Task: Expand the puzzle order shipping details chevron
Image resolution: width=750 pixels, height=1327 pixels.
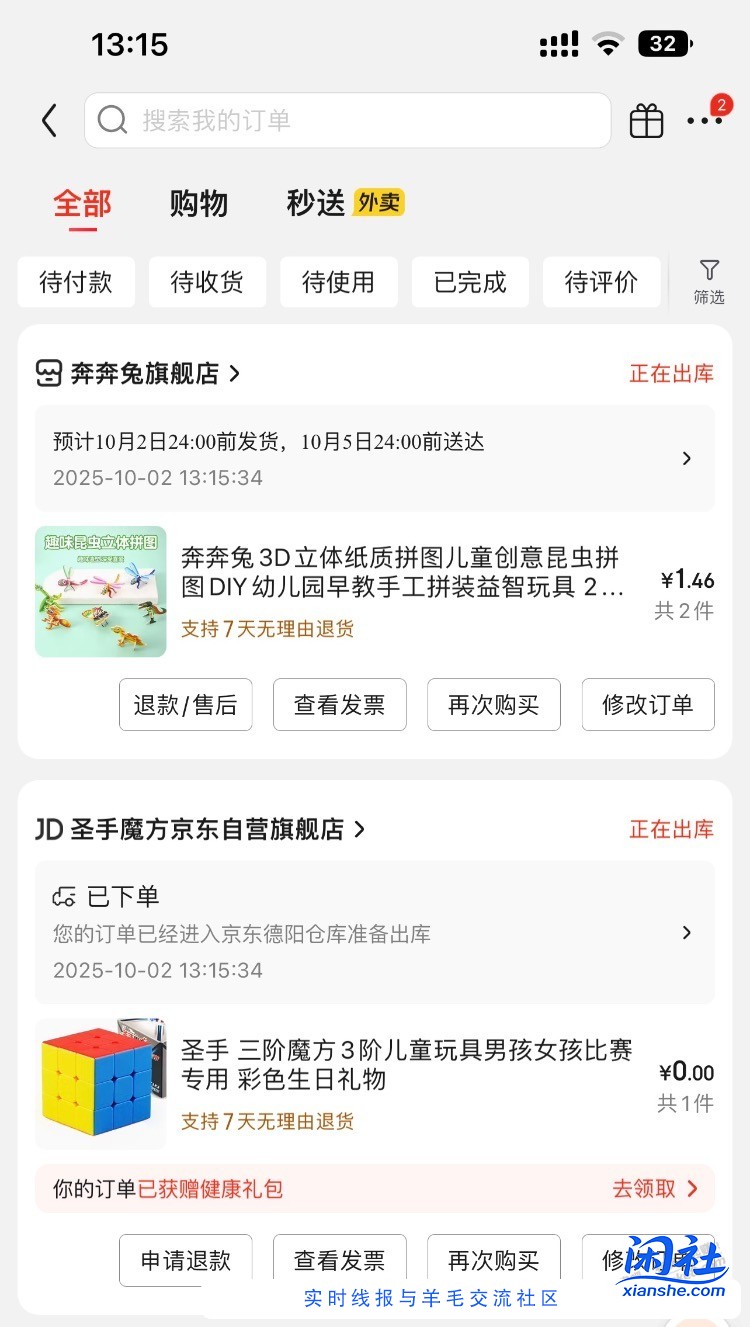Action: [687, 458]
